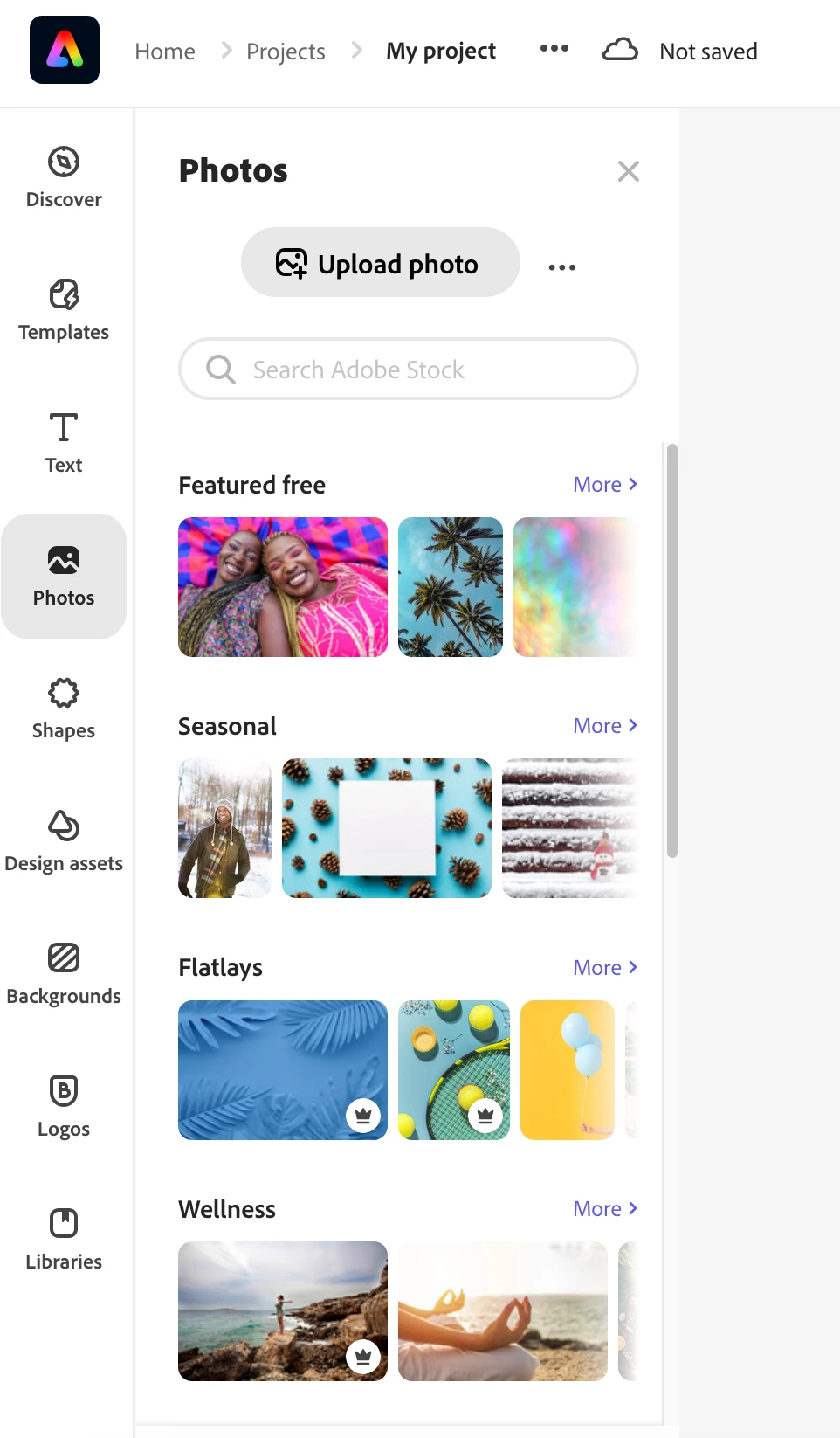Viewport: 840px width, 1438px height.
Task: Add the yoga meditation photo in Wellness
Action: [503, 1311]
